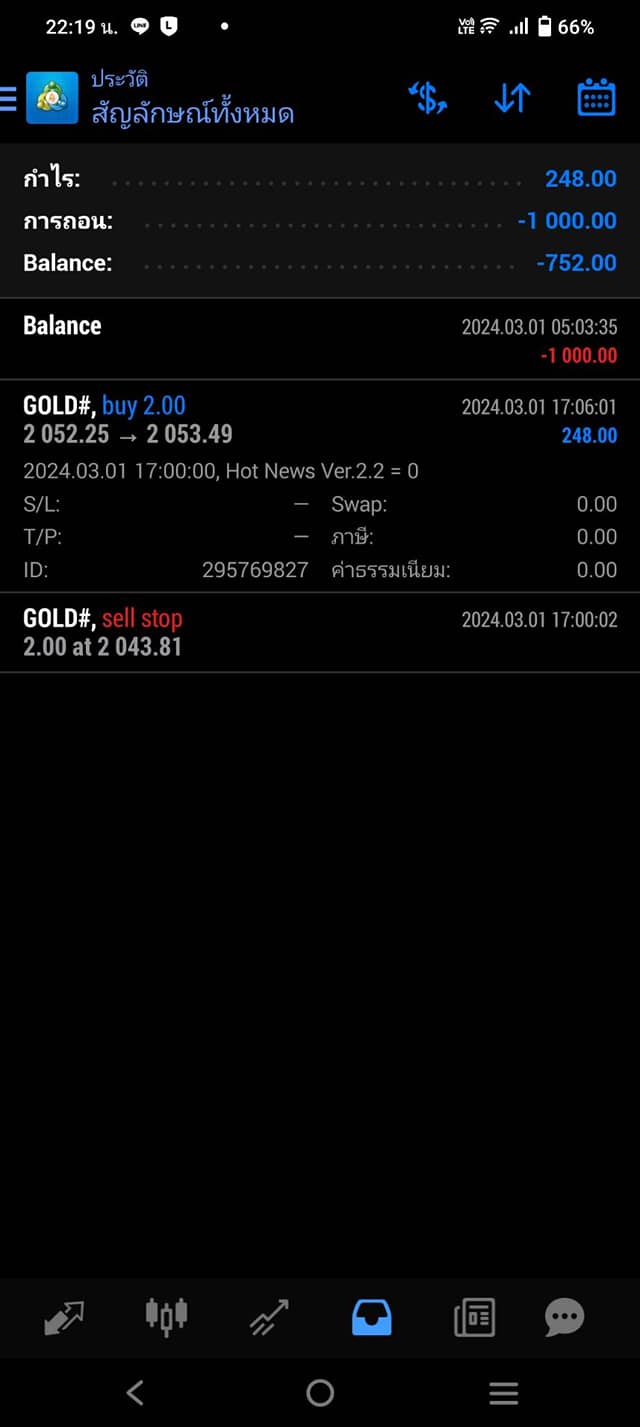640x1427 pixels.
Task: Open the sort arrows option
Action: coord(512,98)
